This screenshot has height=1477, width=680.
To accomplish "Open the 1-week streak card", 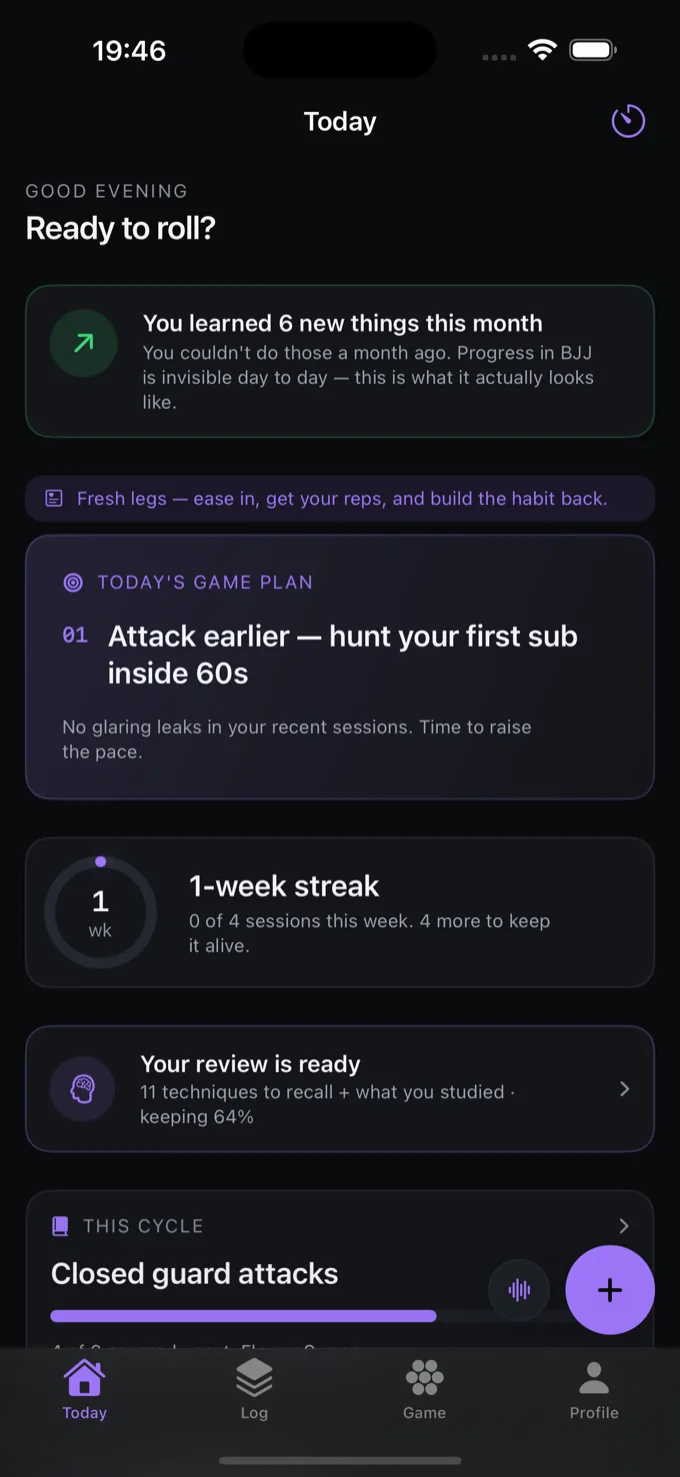I will click(340, 912).
